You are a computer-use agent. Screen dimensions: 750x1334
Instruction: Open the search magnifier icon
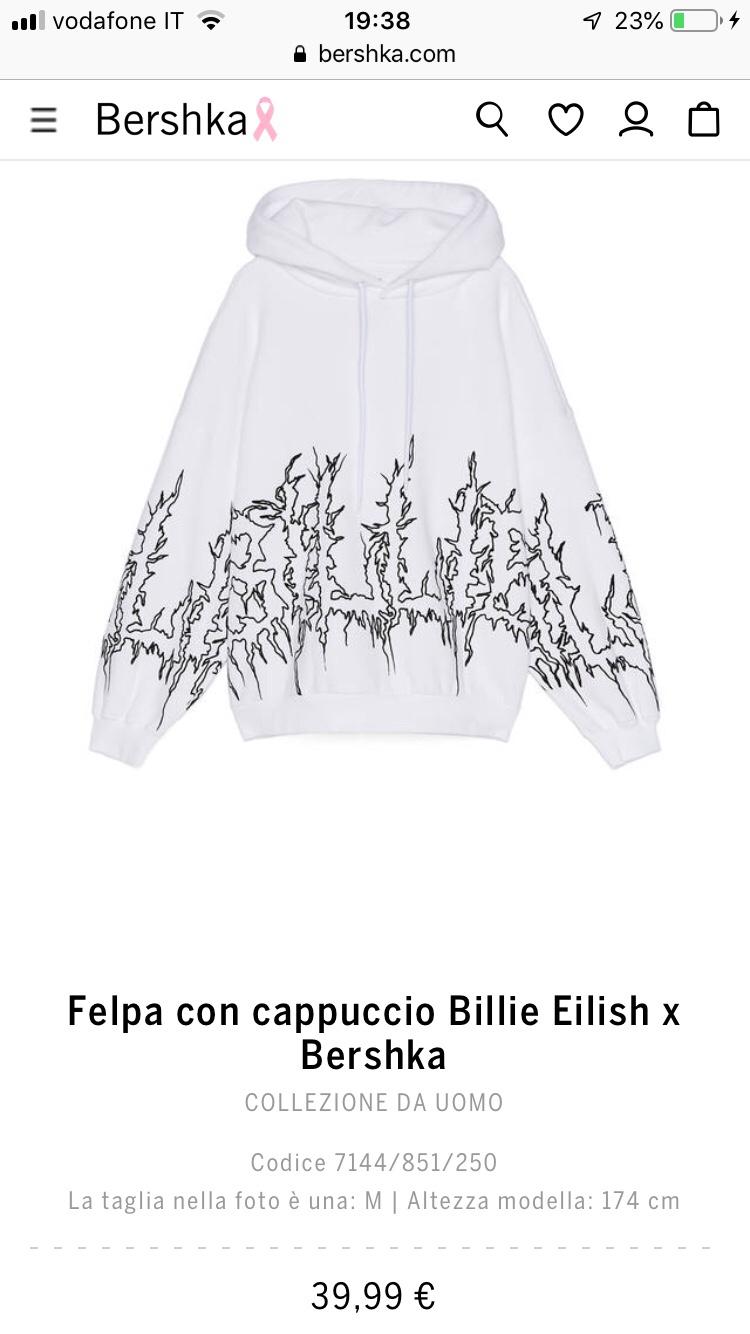point(492,120)
